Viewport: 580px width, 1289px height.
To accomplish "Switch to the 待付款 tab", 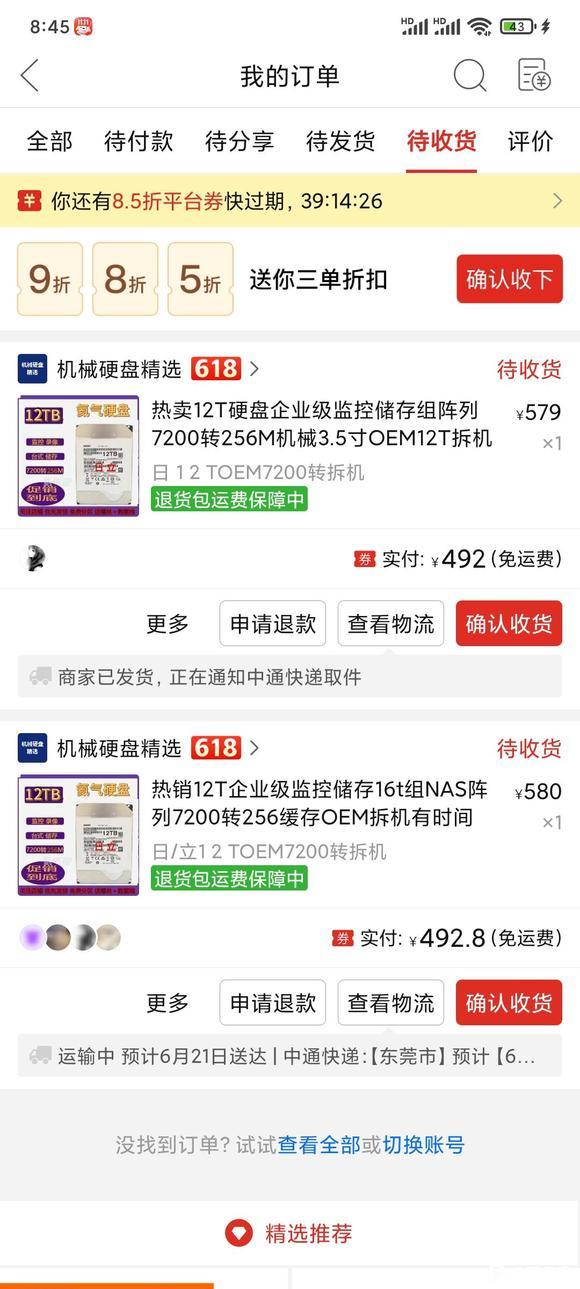I will click(139, 141).
